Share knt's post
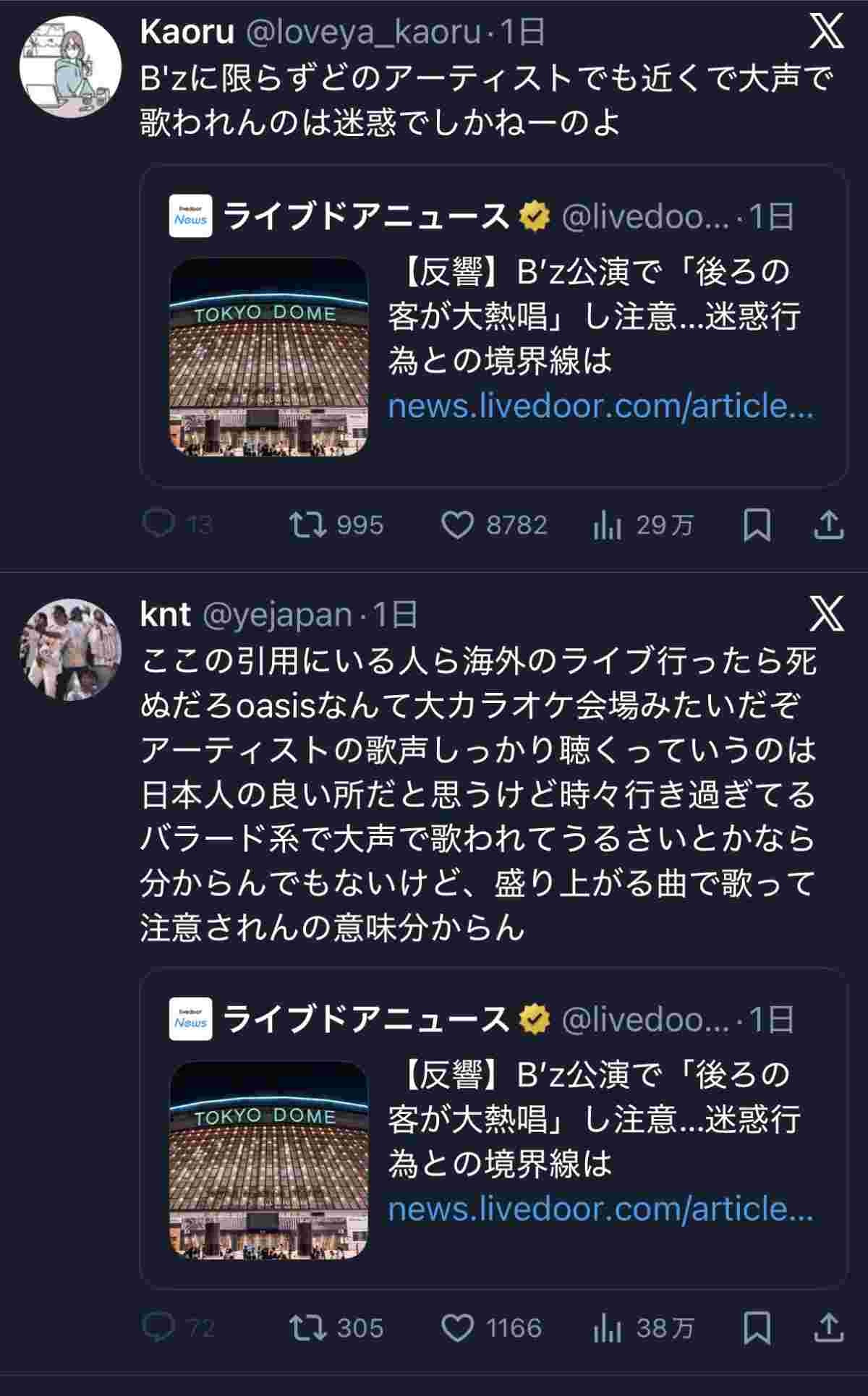Viewport: 868px width, 1396px height. 828,1328
